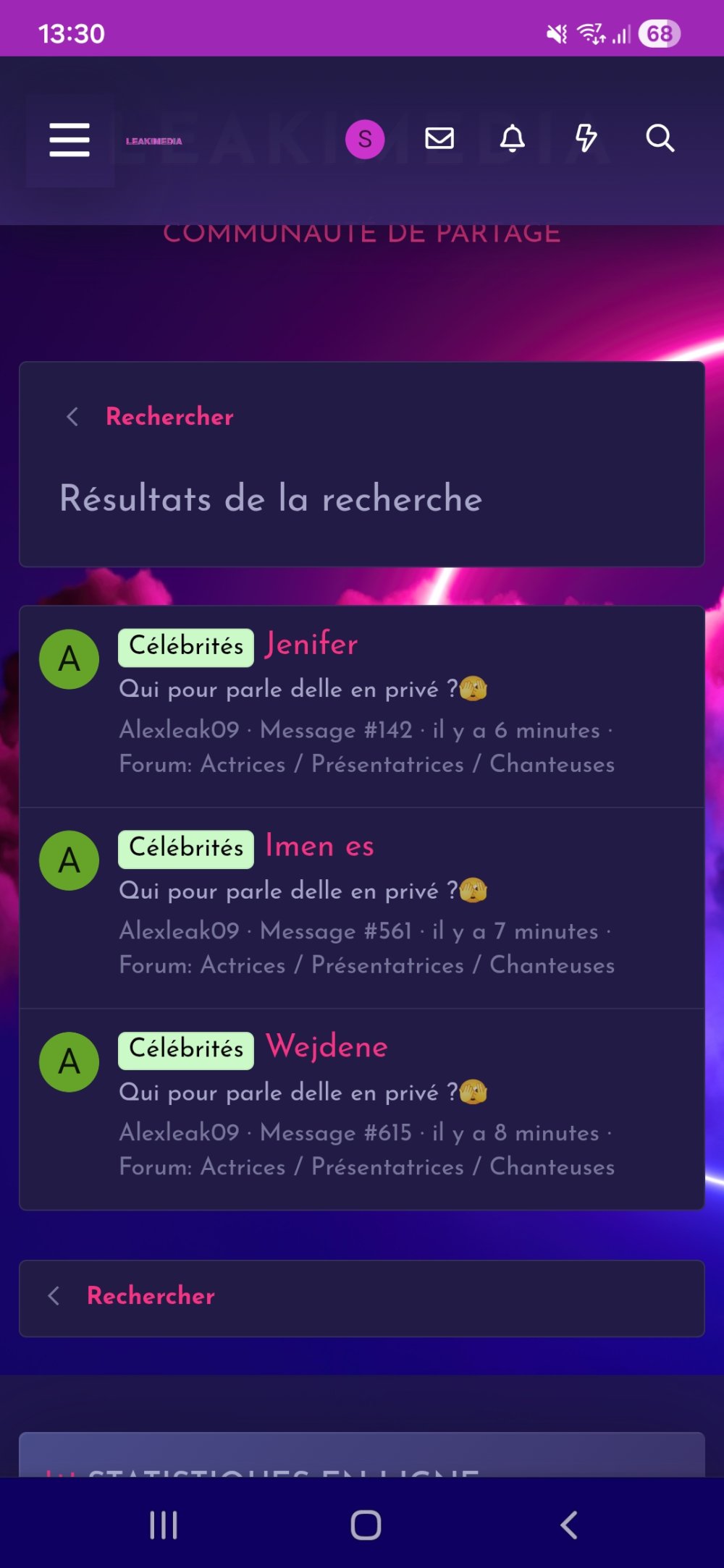Tap Alexleak09 username under the Imen es result

point(179,931)
